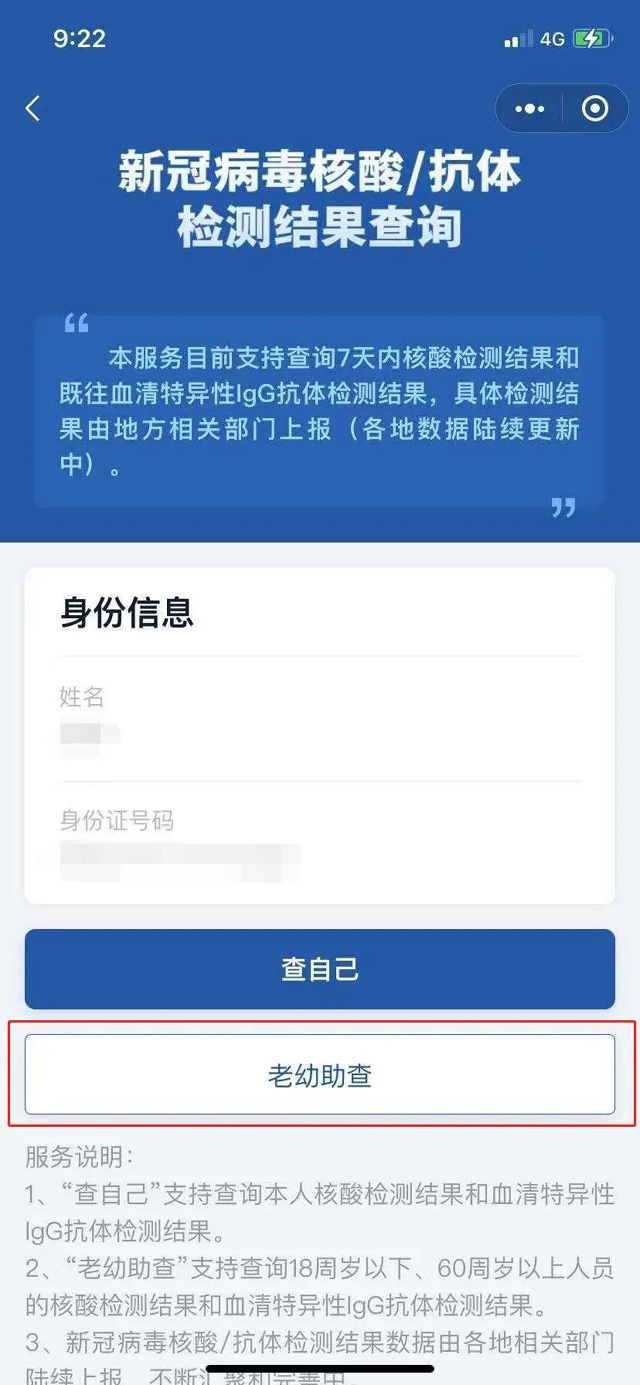The height and width of the screenshot is (1385, 640).
Task: Tap the 身份证号码 ID number field
Action: pyautogui.click(x=320, y=856)
